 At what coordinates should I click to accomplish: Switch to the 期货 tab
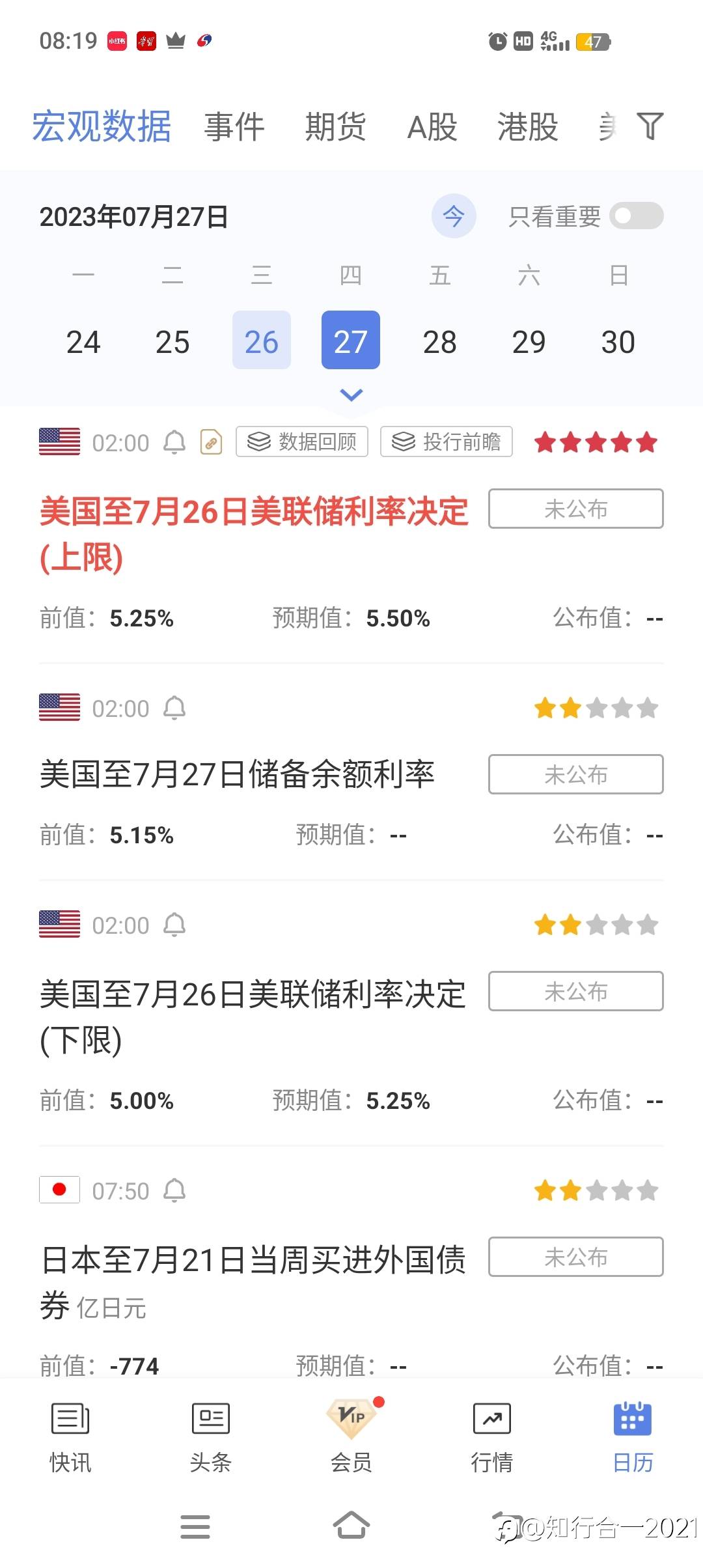coord(336,126)
